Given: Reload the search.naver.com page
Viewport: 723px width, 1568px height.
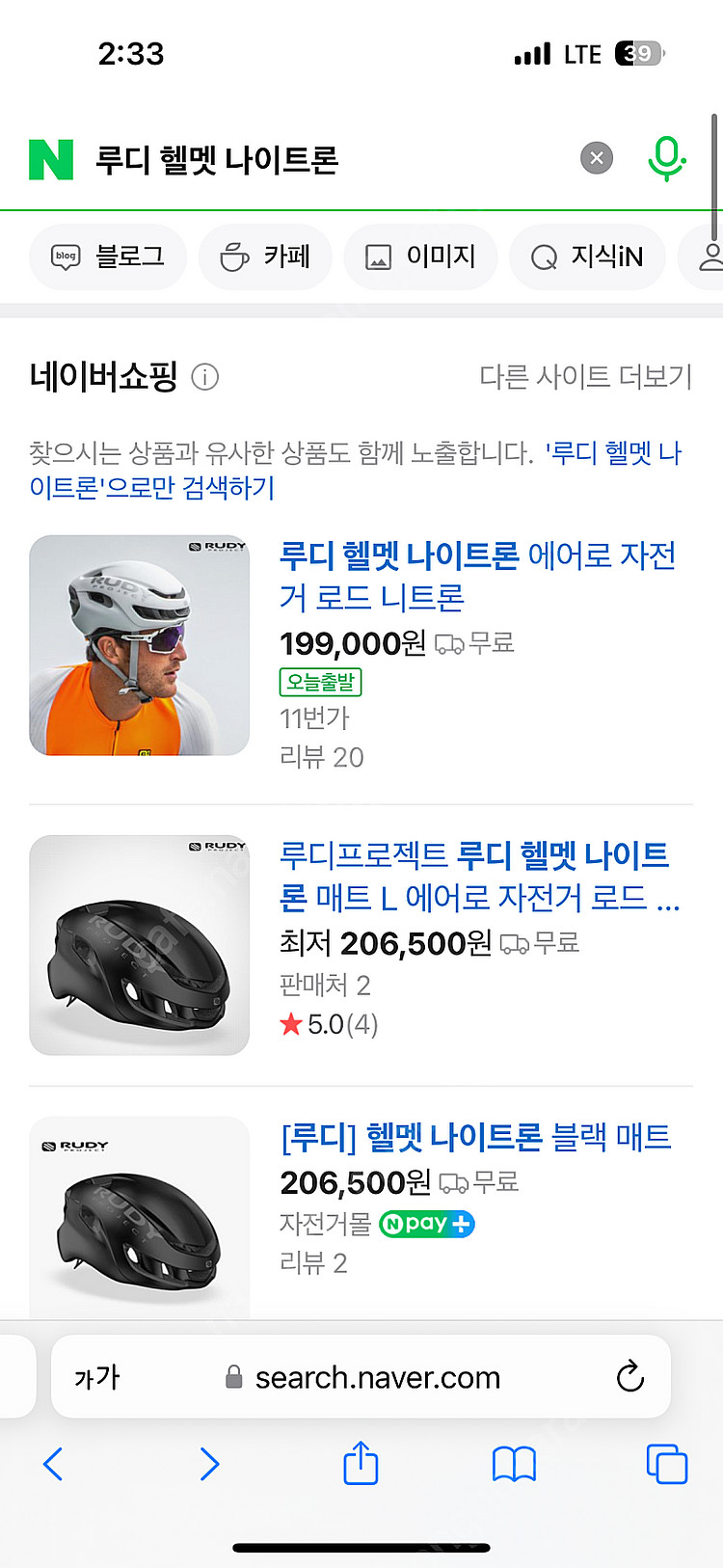Looking at the screenshot, I should point(629,1377).
